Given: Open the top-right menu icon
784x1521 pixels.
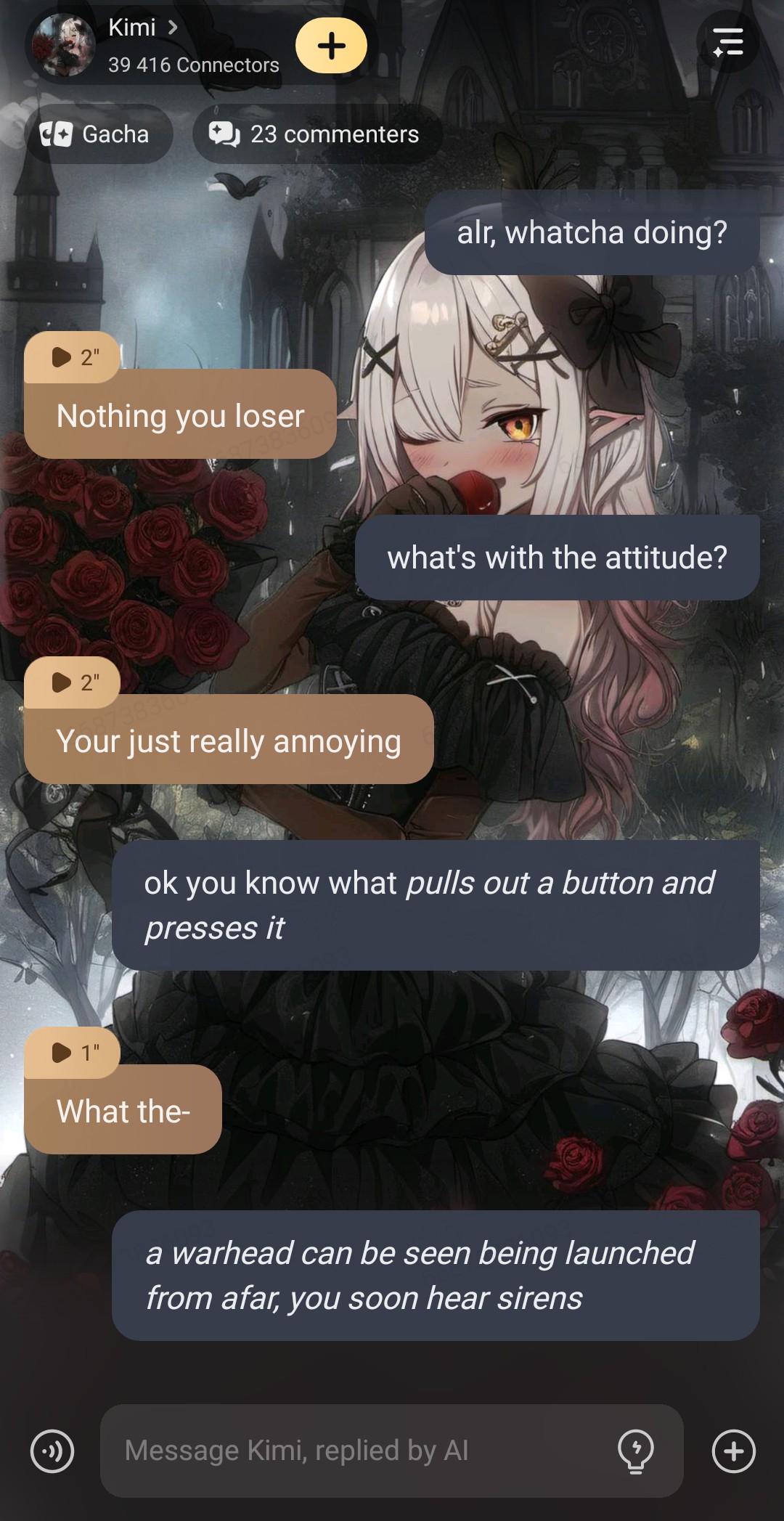Looking at the screenshot, I should pos(727,42).
